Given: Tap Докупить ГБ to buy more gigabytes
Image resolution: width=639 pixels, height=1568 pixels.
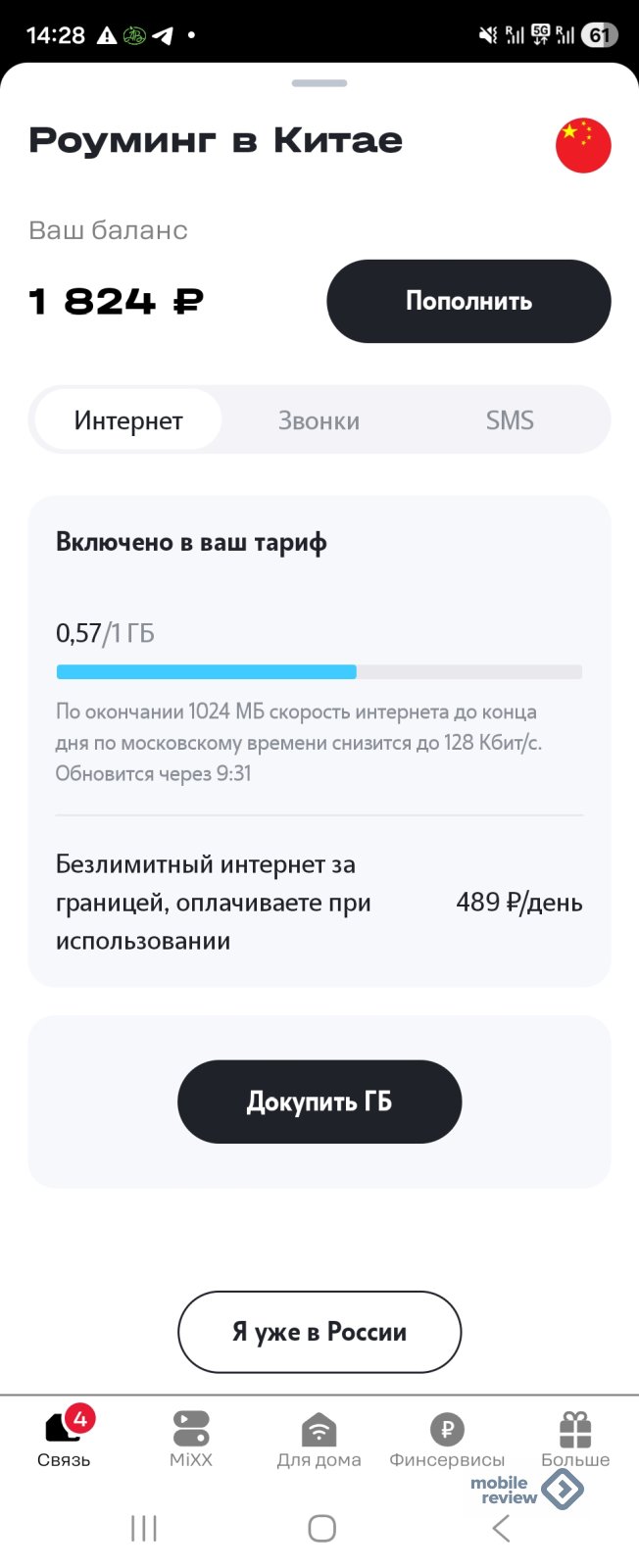Looking at the screenshot, I should pyautogui.click(x=319, y=1102).
